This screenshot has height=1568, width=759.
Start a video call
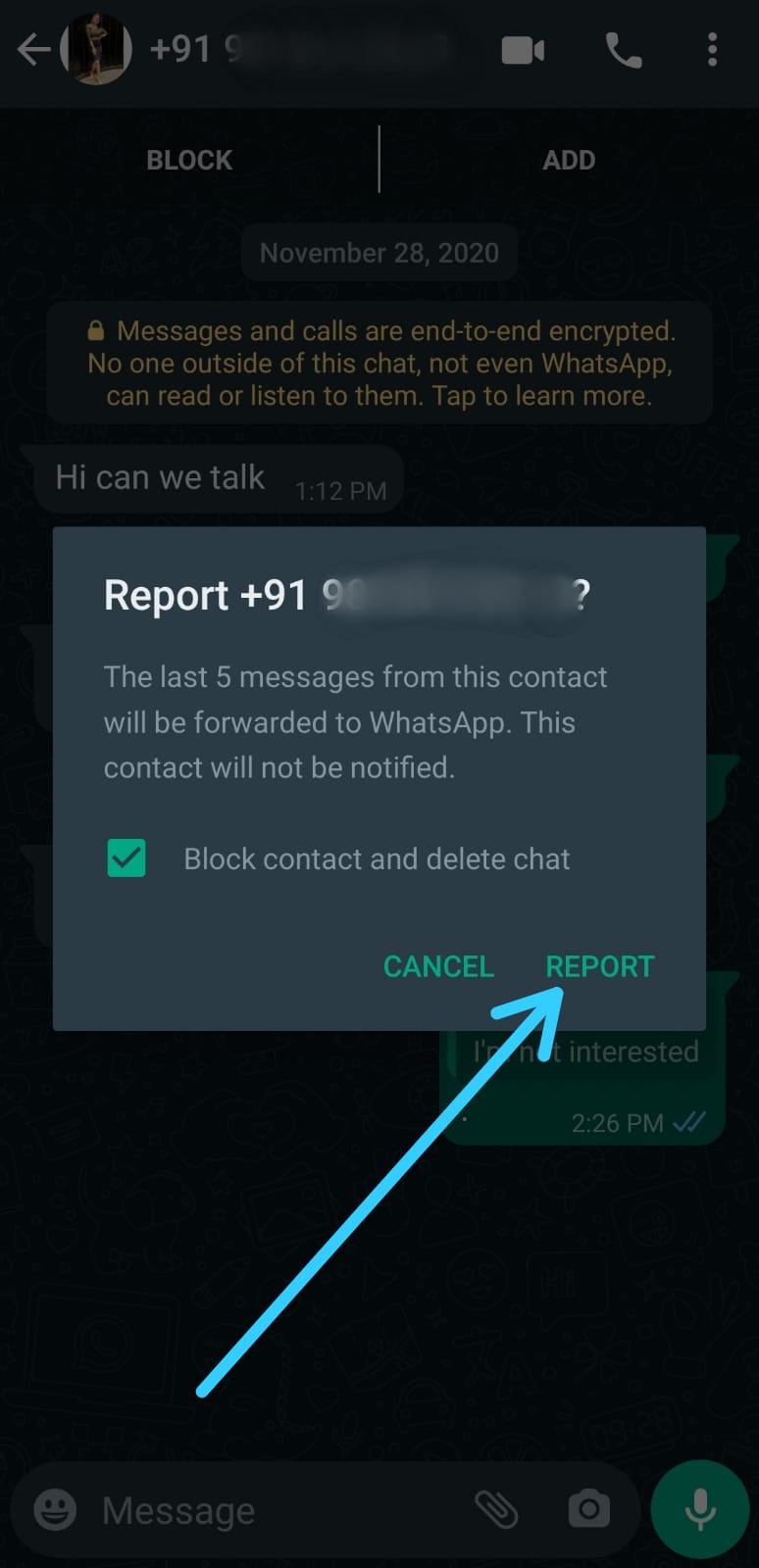click(x=523, y=50)
